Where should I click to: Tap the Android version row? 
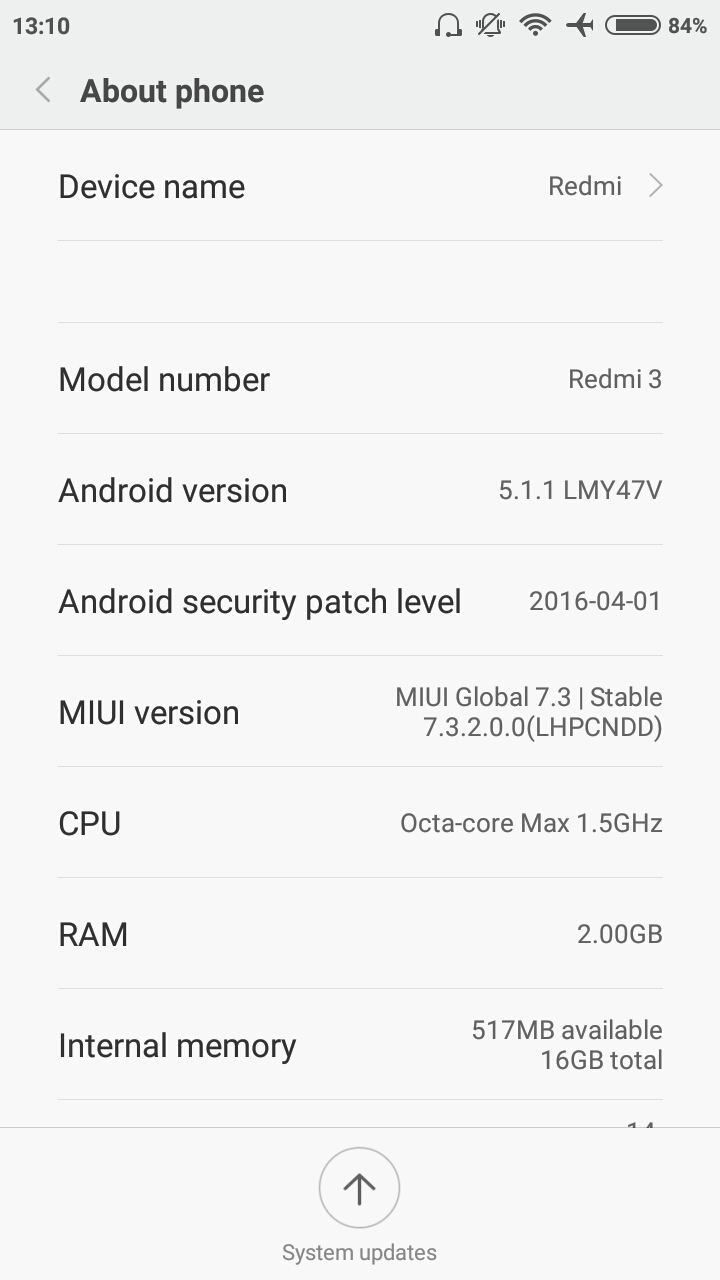point(360,490)
